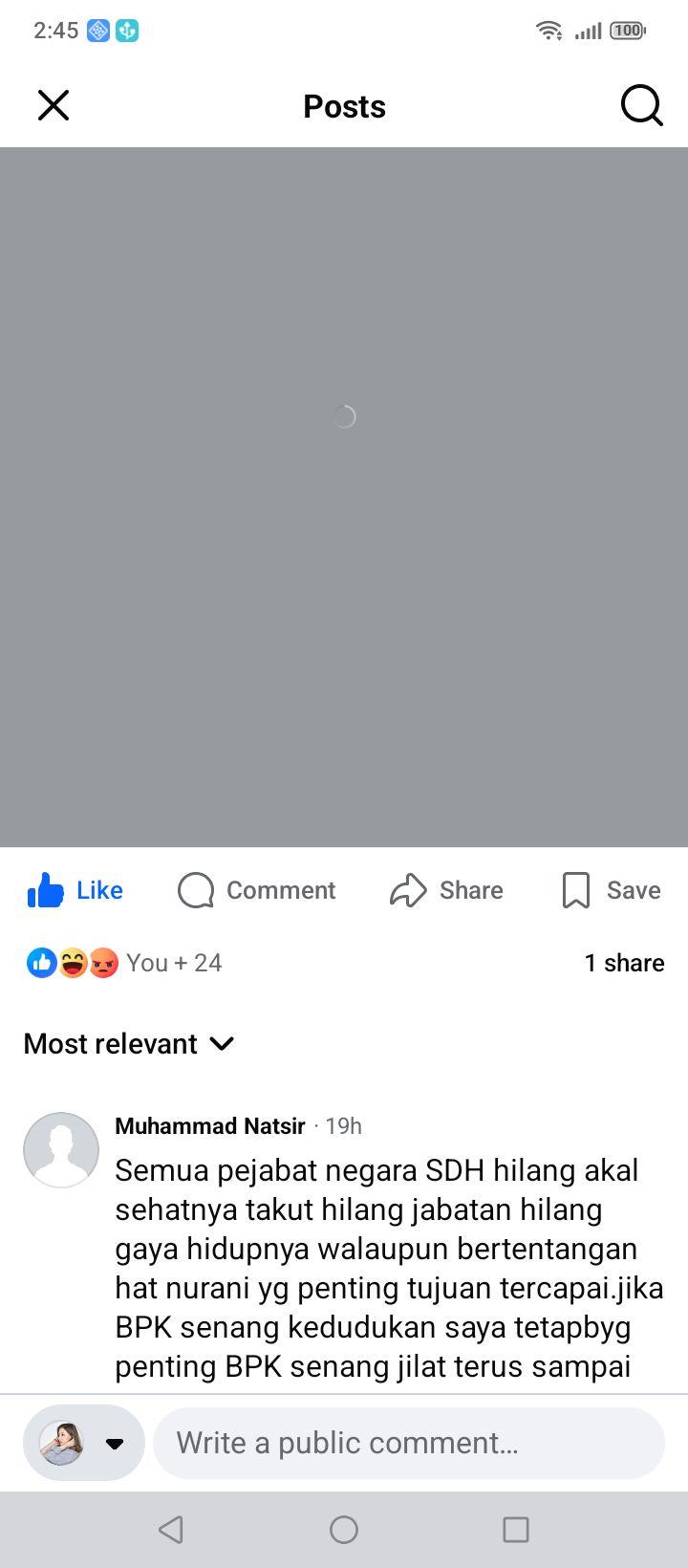Open the Comment action on the post

tap(257, 890)
